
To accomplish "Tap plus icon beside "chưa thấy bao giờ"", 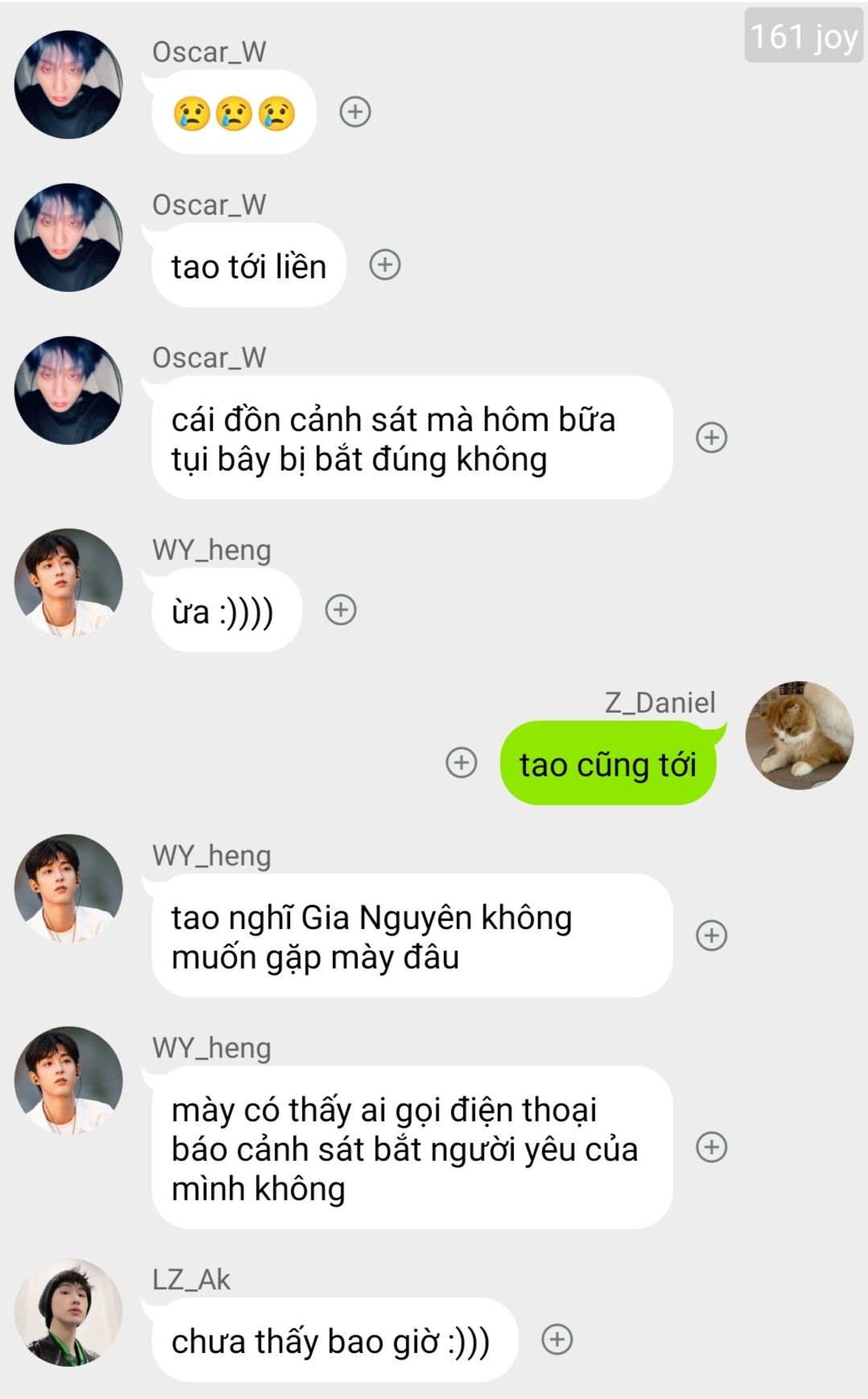I will (x=557, y=1339).
